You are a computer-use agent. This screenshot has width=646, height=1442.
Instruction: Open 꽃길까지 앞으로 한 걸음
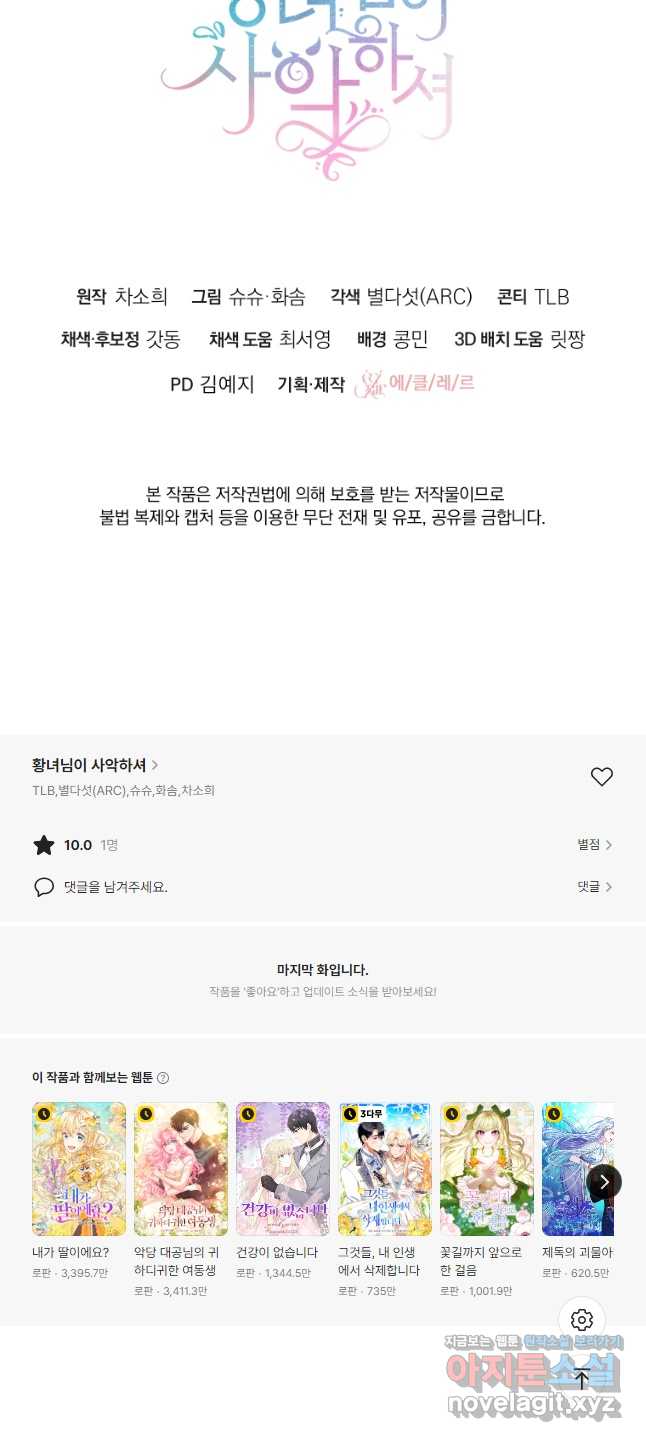tap(487, 1169)
